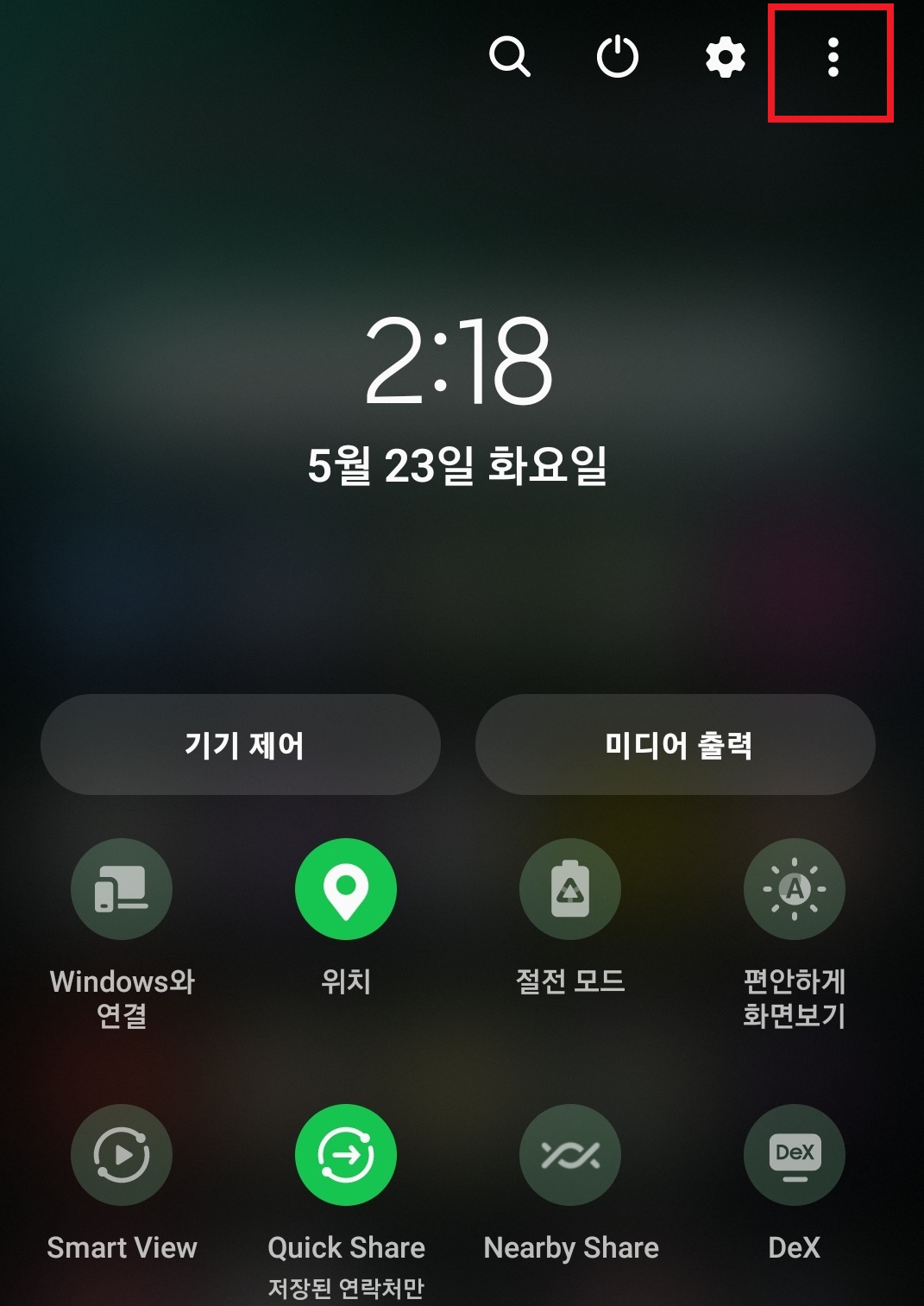
Task: Open the settings gear icon
Action: tap(724, 59)
